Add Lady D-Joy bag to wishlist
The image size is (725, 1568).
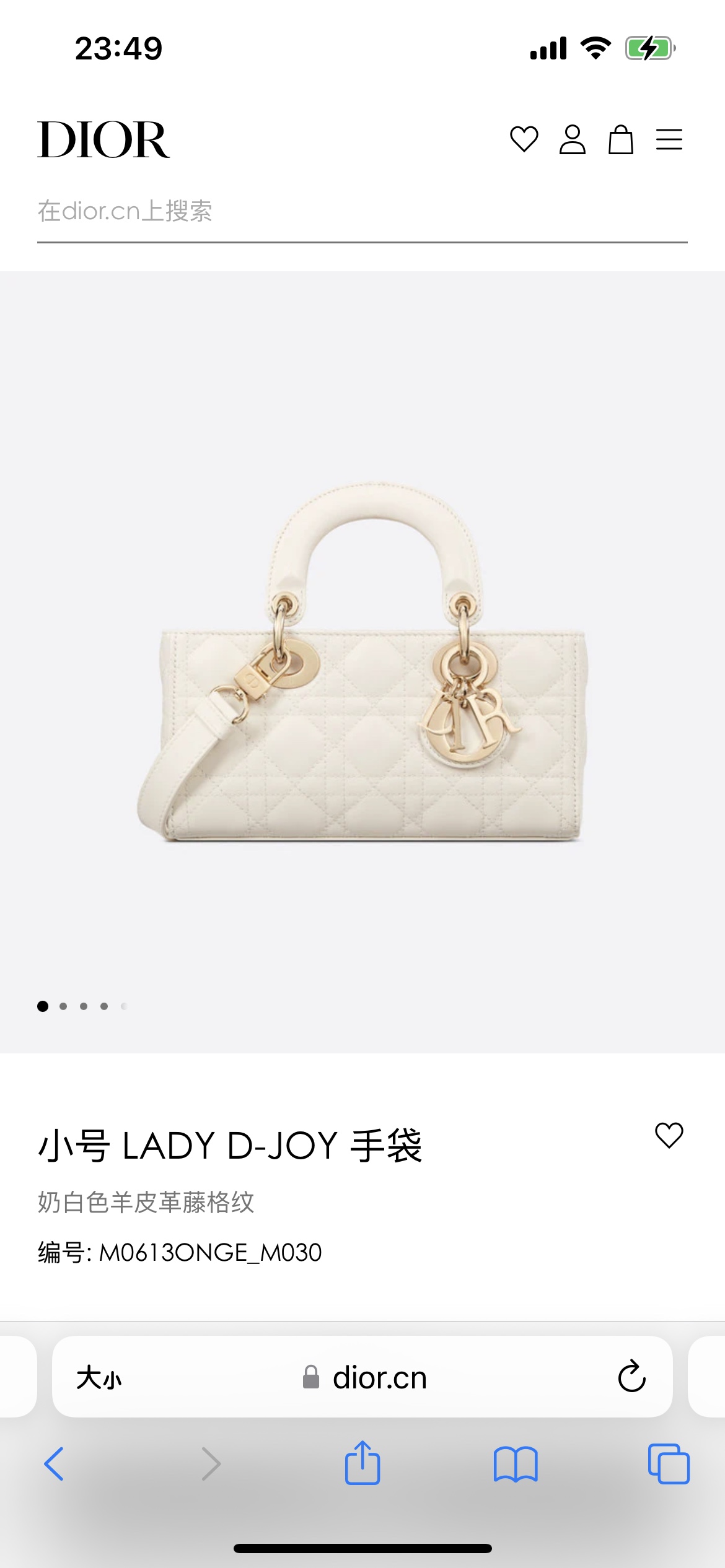[x=669, y=1136]
